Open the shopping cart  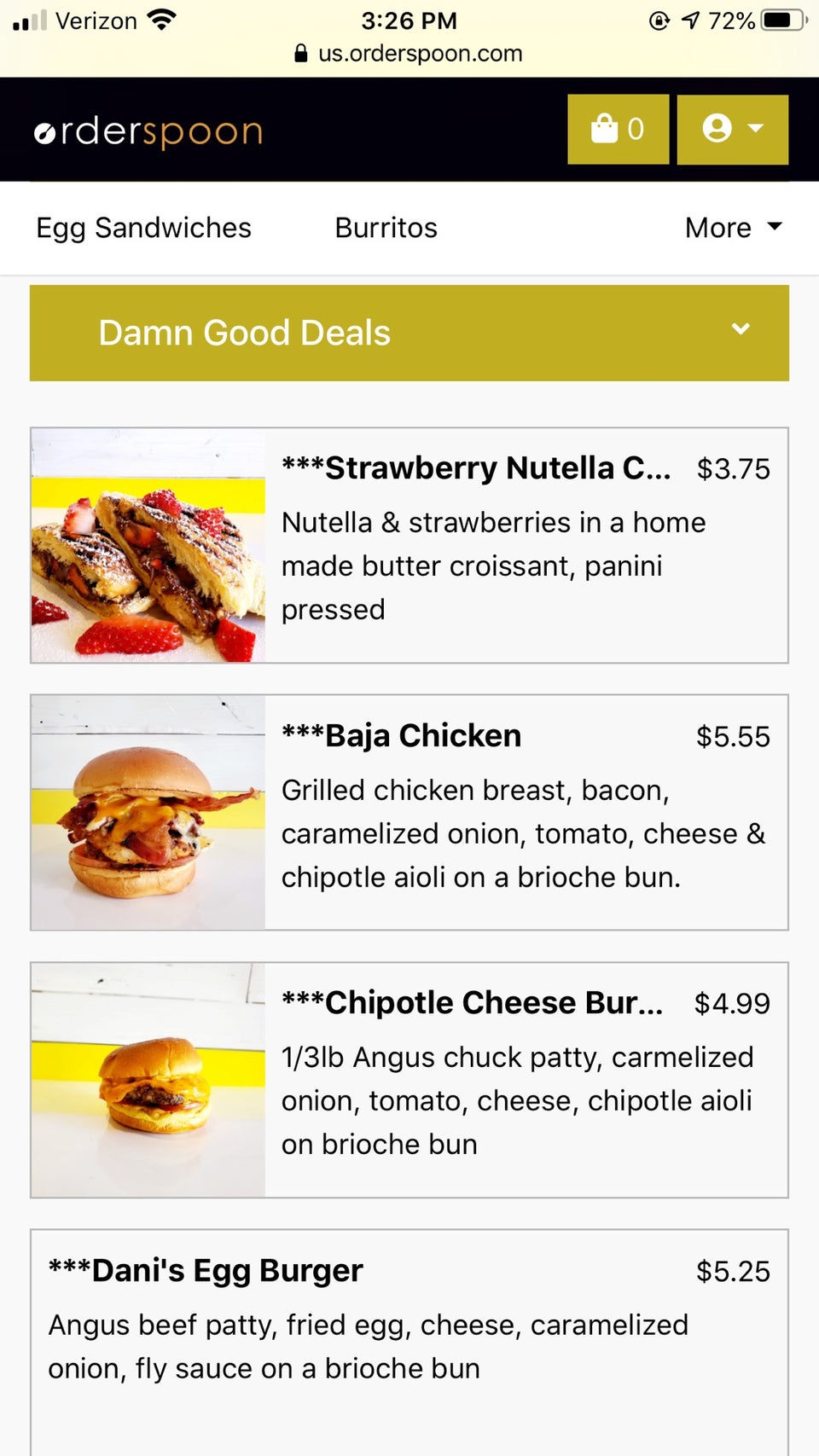click(618, 129)
